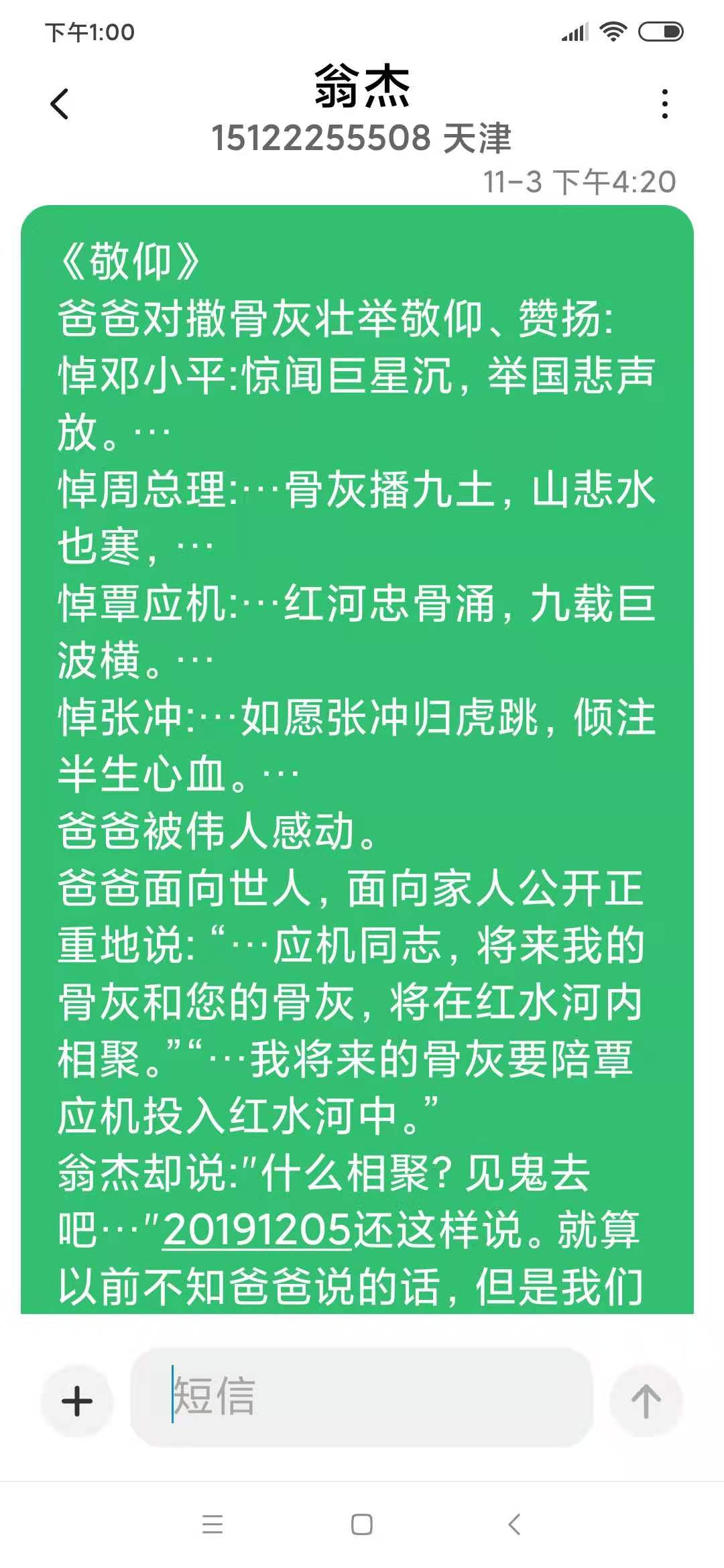Image resolution: width=724 pixels, height=1568 pixels.
Task: Tap the plus attachment button
Action: point(77,1401)
